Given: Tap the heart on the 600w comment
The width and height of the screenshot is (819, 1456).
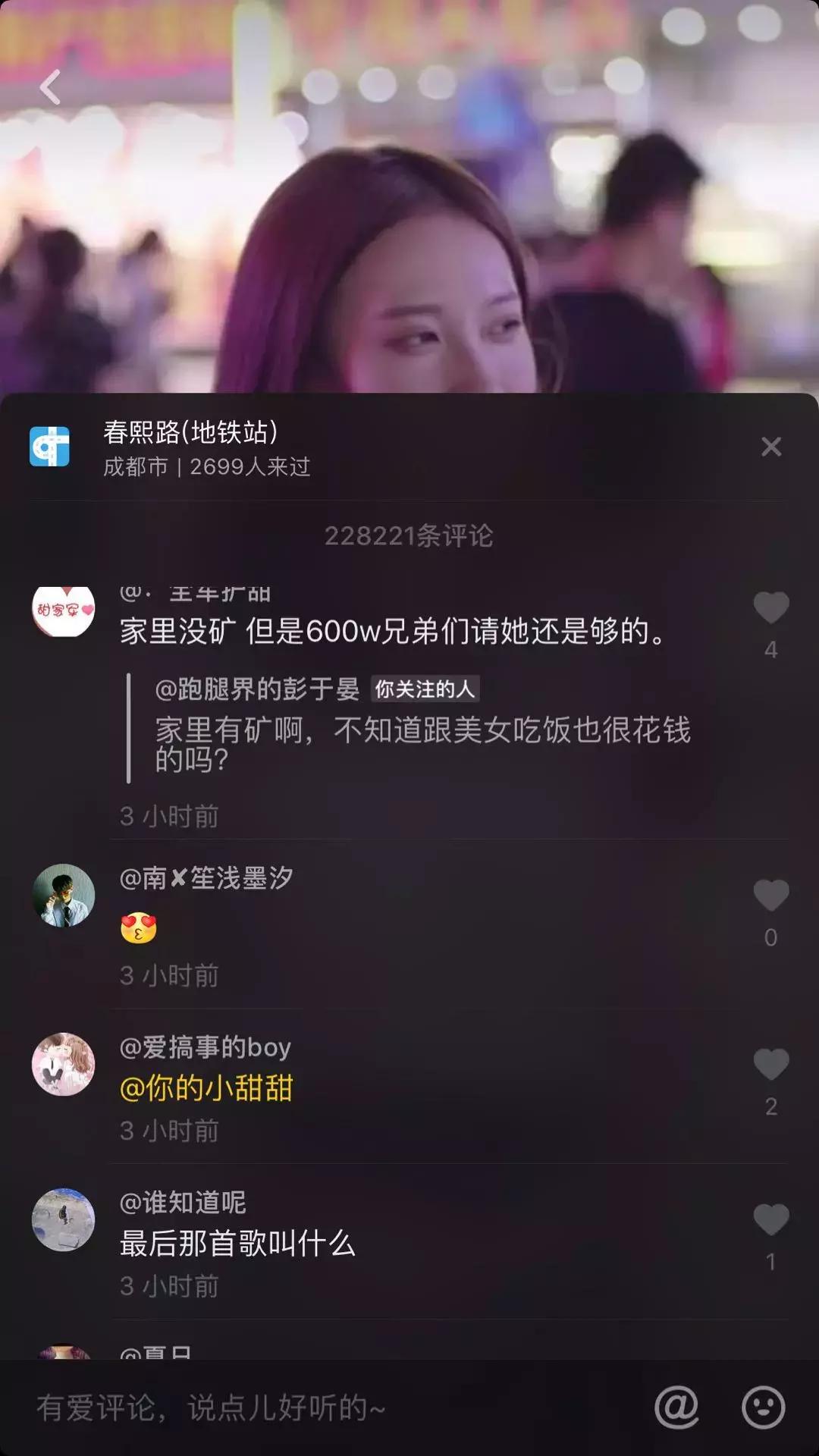Looking at the screenshot, I should click(771, 607).
